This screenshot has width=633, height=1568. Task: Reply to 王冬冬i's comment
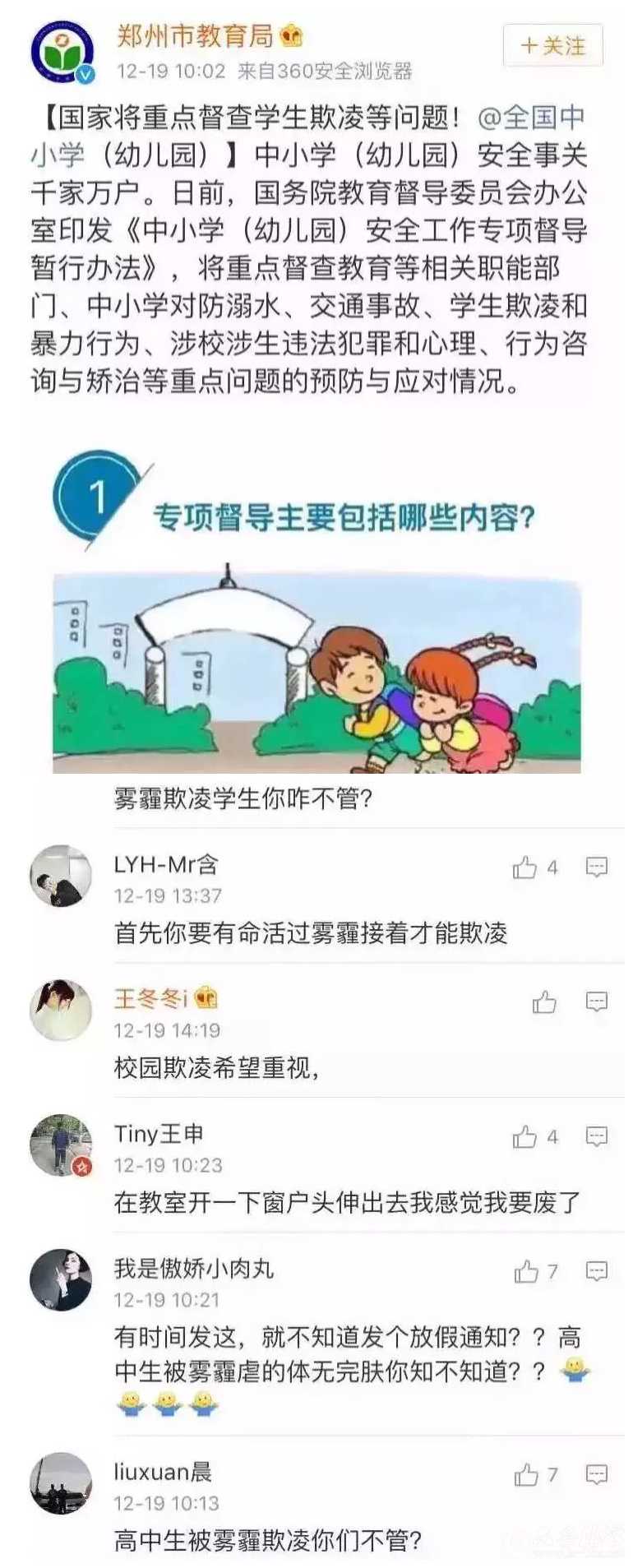click(x=596, y=1001)
